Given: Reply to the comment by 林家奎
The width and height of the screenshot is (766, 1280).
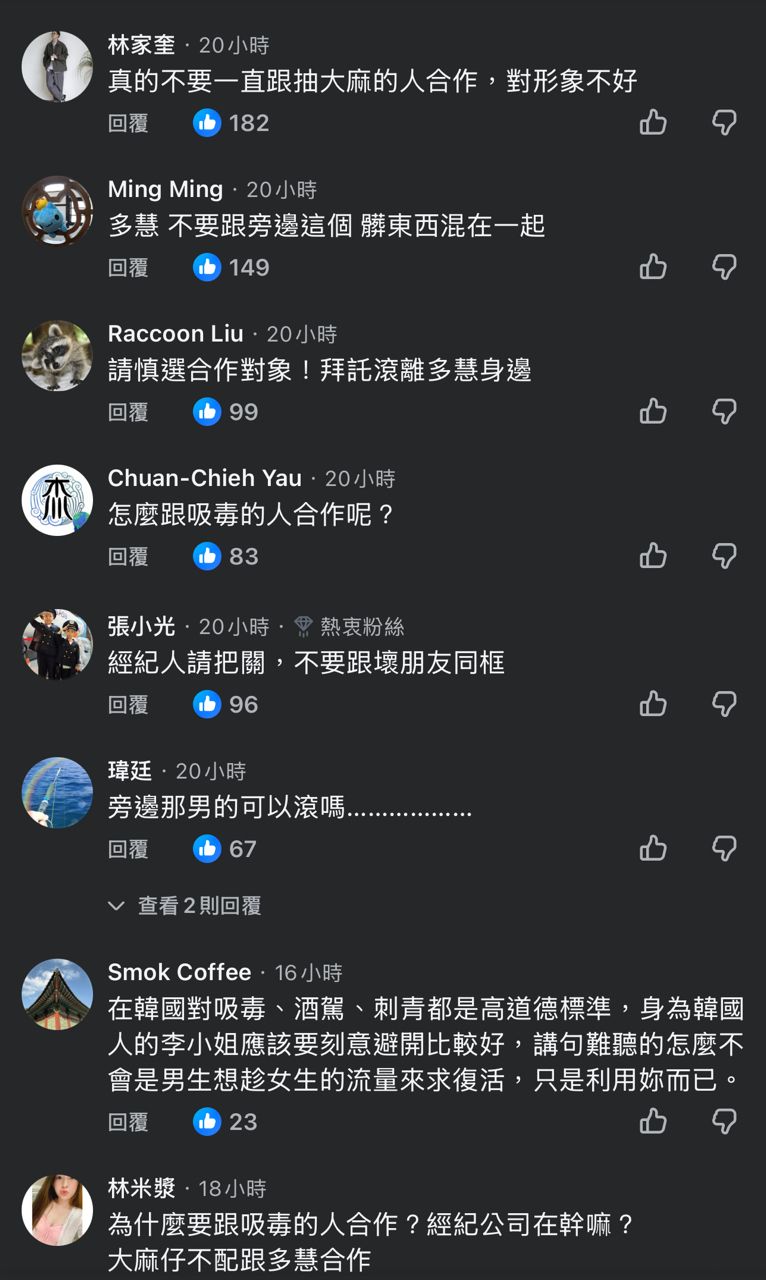Looking at the screenshot, I should click(128, 123).
